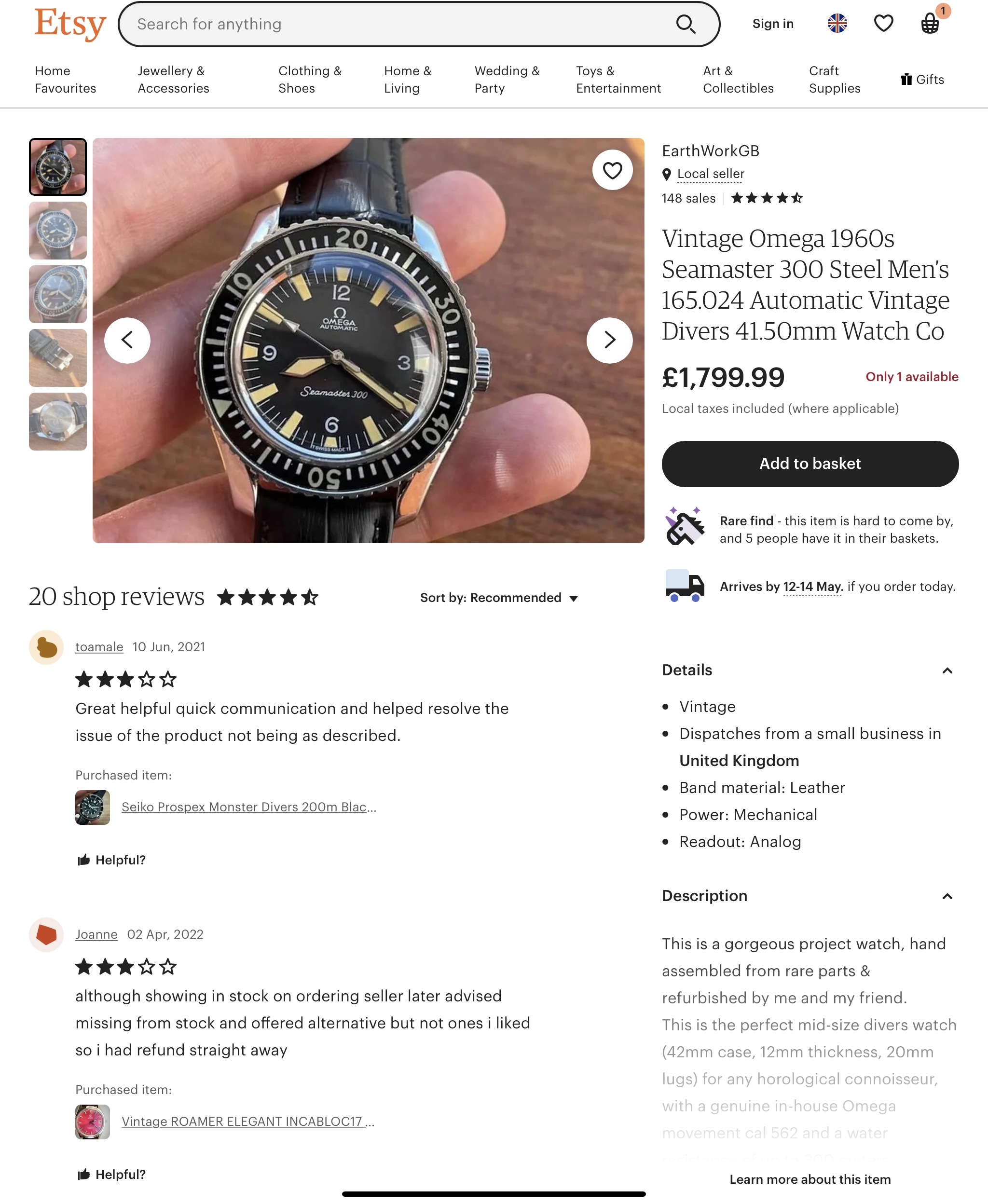This screenshot has width=988, height=1204.
Task: Open the Seiko Prospex Monster Divers item
Action: [x=249, y=807]
